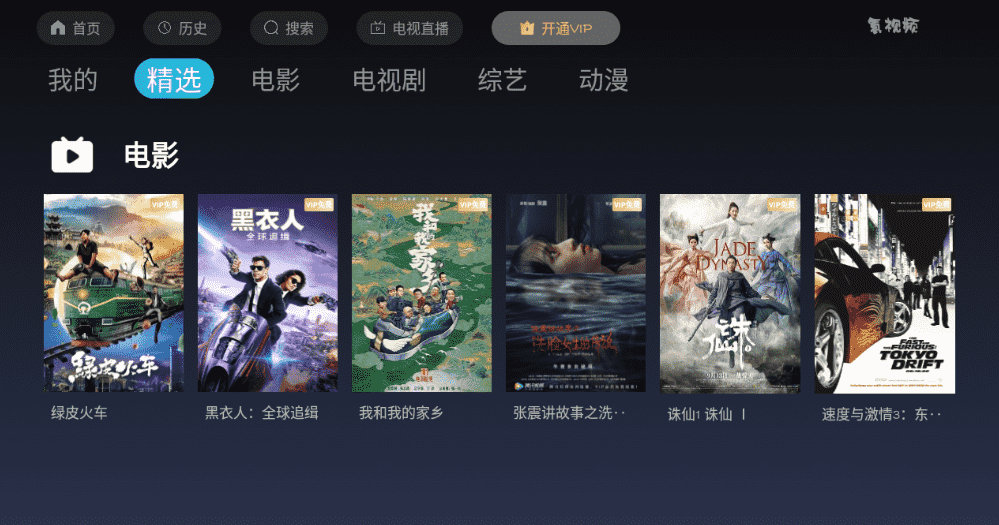Open the 搜索 search button
999x525 pixels.
pyautogui.click(x=289, y=28)
